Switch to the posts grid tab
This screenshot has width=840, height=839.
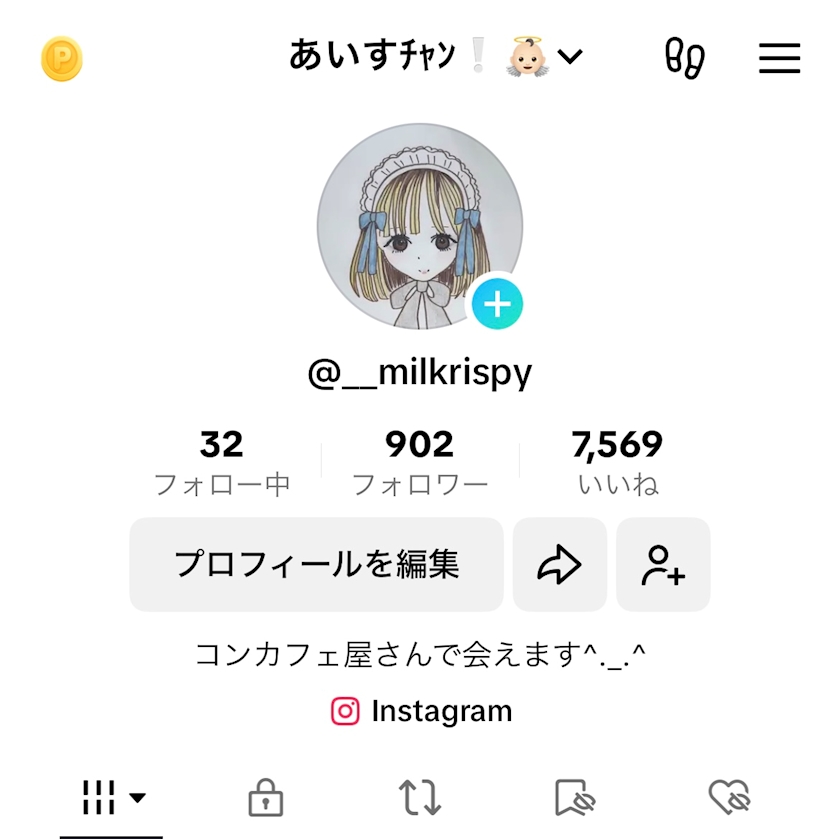click(112, 797)
